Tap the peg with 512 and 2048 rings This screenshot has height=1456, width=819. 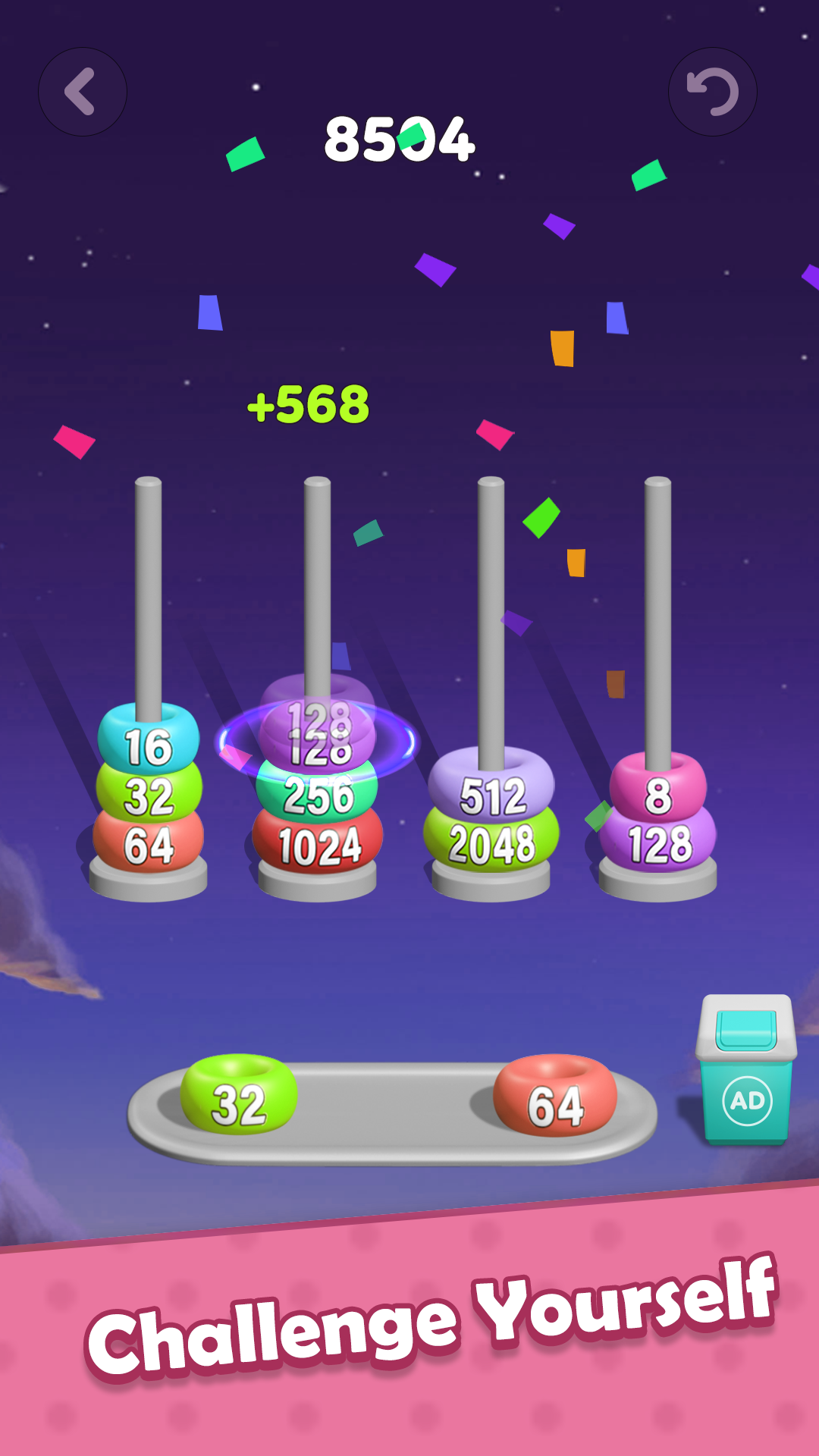click(x=491, y=689)
